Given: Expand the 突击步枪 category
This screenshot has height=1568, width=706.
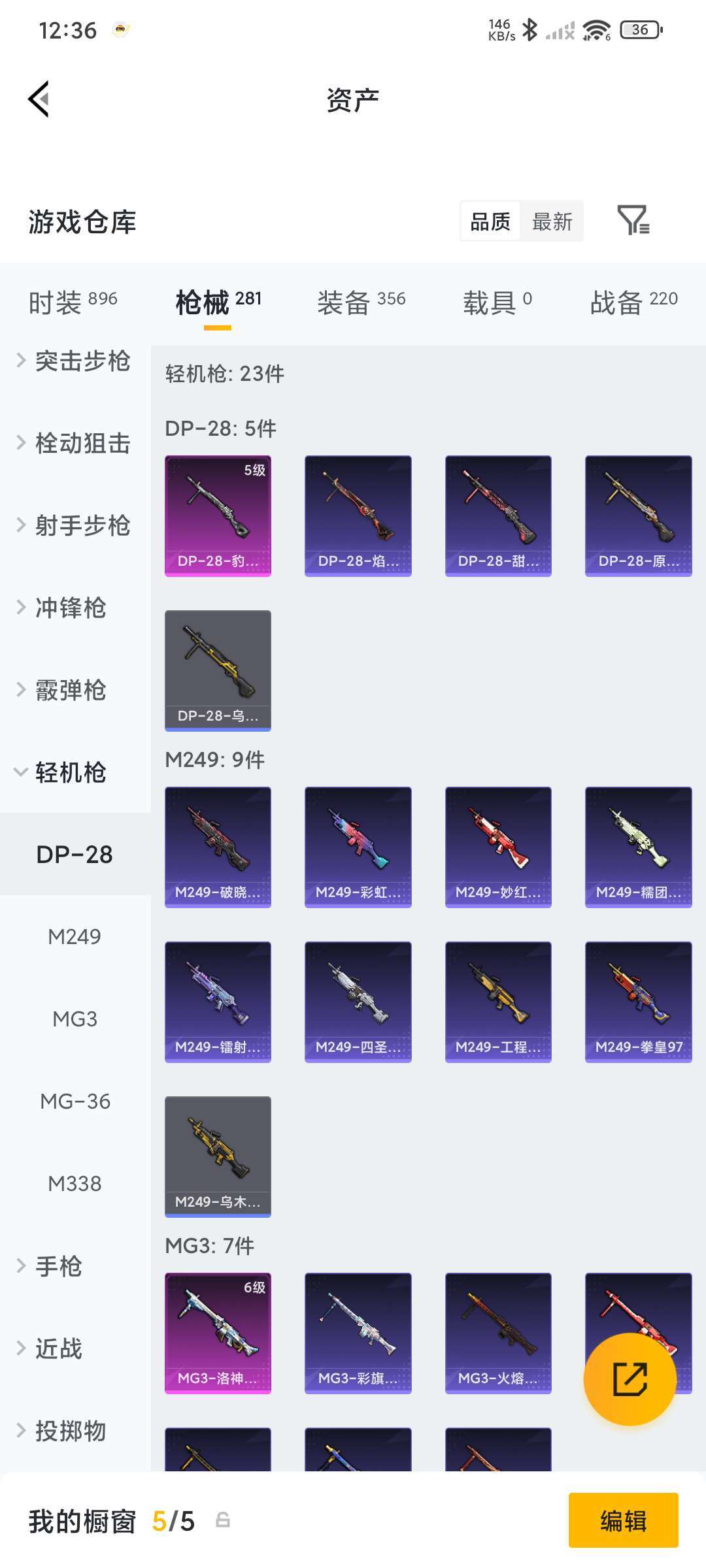Looking at the screenshot, I should click(x=73, y=361).
